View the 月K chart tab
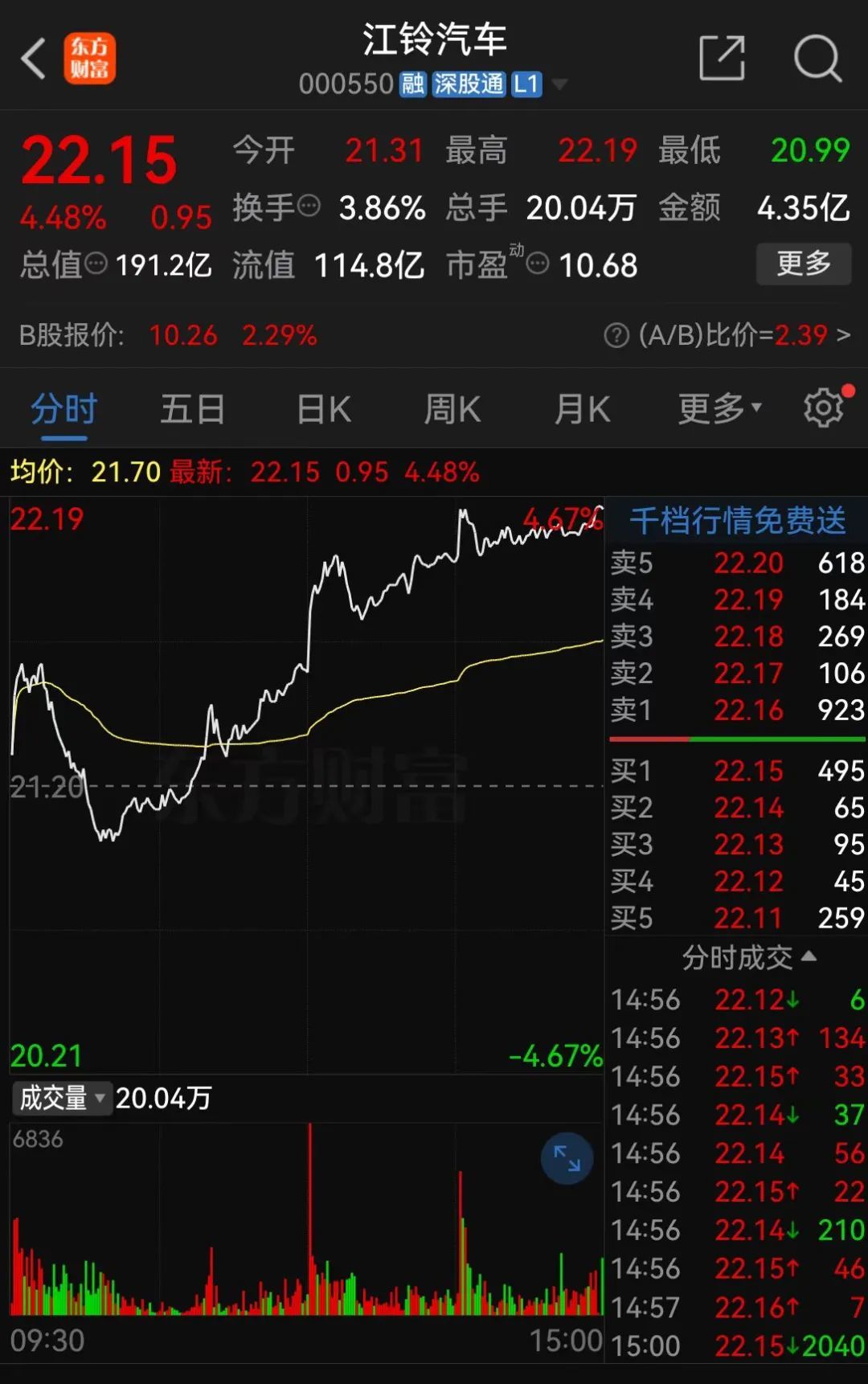The height and width of the screenshot is (1384, 868). (x=582, y=409)
